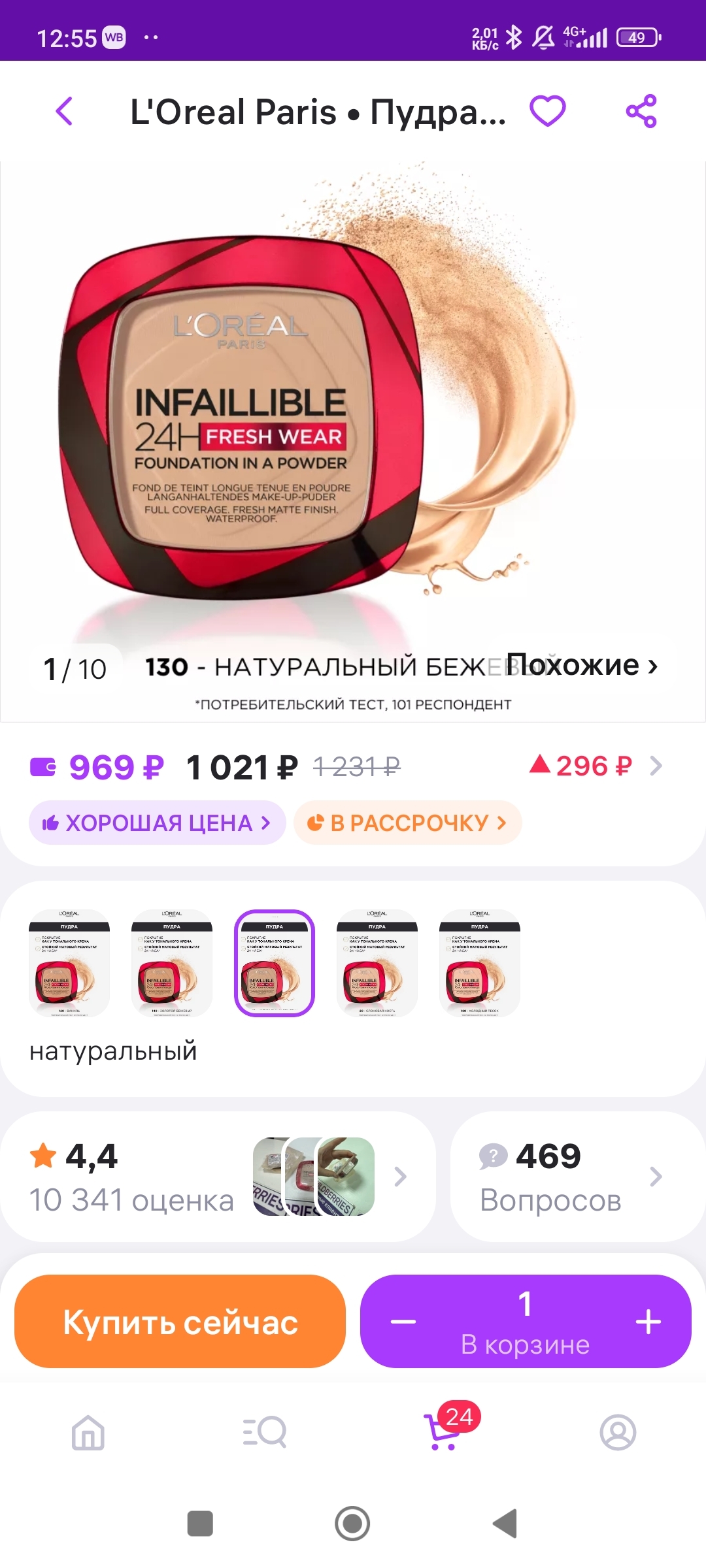This screenshot has width=706, height=1568.
Task: Switch to the profile tab
Action: (x=618, y=1432)
